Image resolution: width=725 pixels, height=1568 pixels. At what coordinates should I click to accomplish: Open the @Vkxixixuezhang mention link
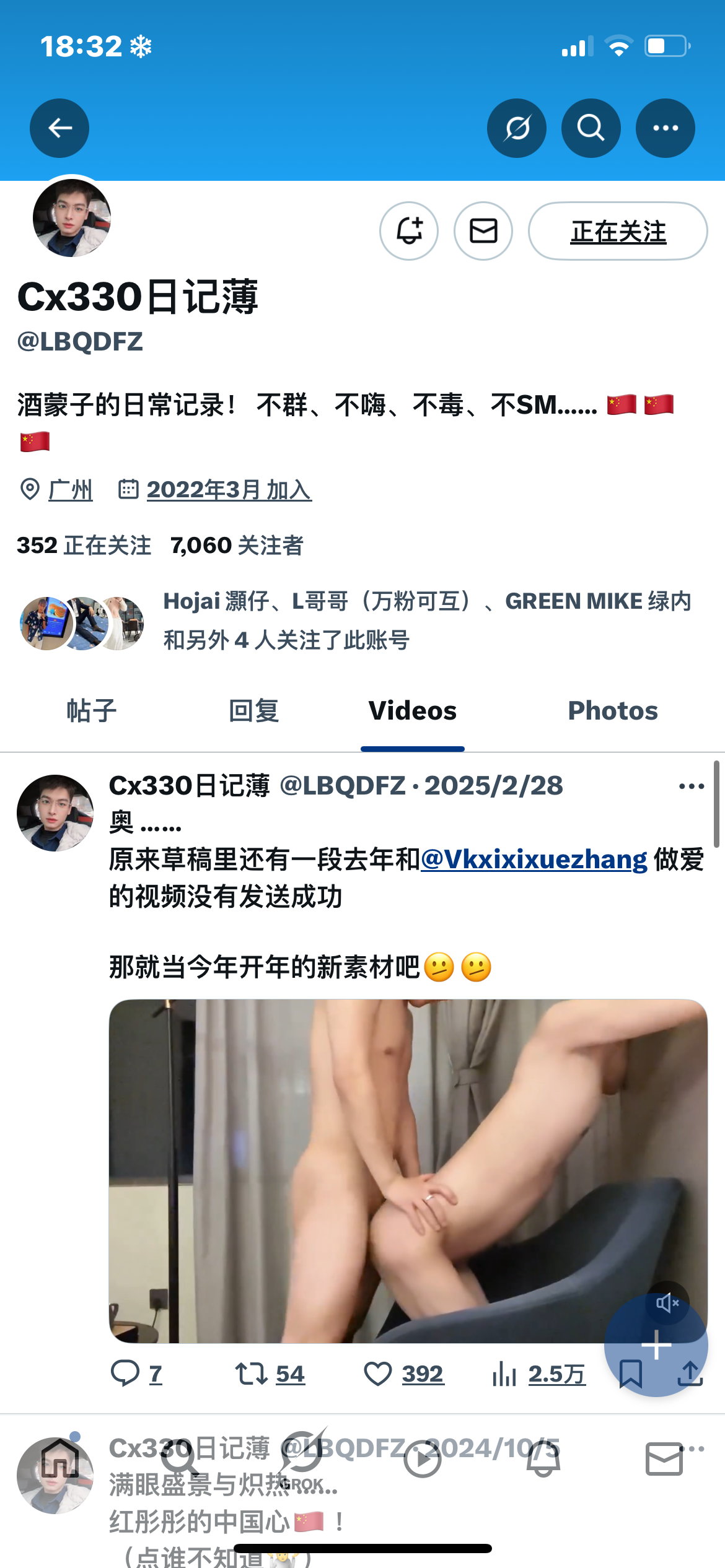tap(534, 860)
